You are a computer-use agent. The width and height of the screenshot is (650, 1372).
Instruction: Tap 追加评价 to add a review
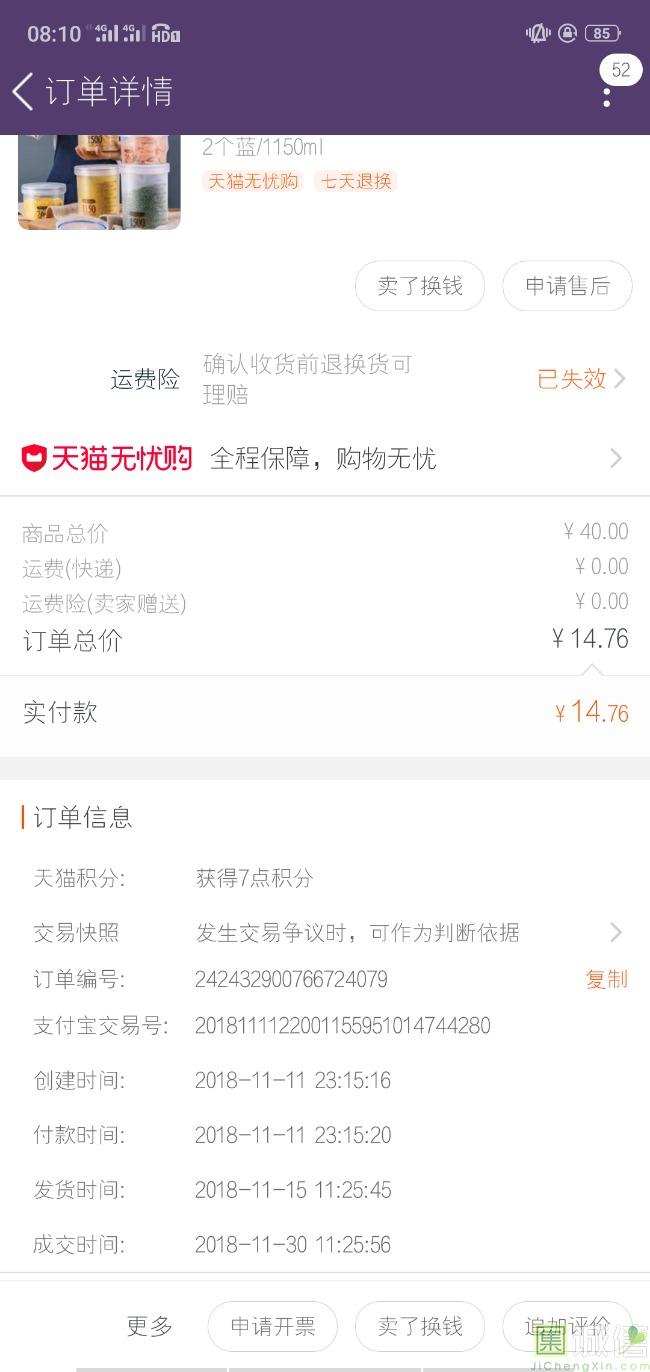tap(565, 1326)
